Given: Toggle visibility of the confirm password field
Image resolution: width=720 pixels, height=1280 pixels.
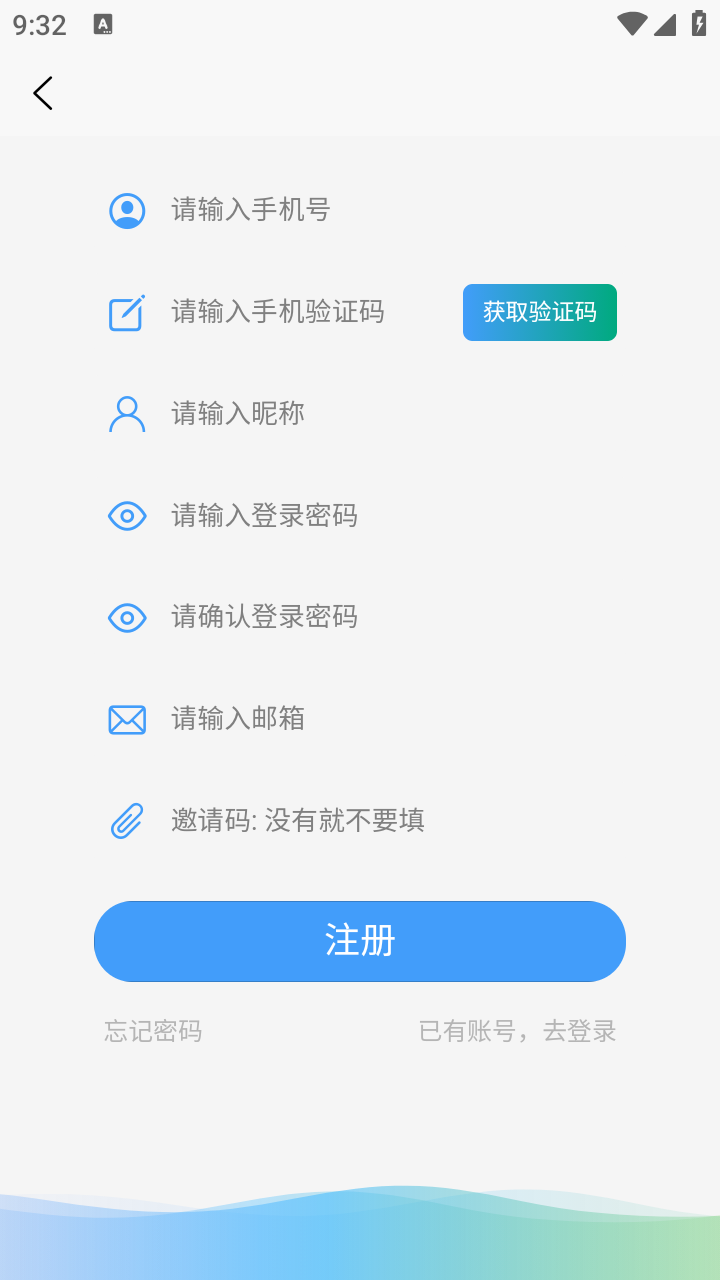Looking at the screenshot, I should click(127, 618).
